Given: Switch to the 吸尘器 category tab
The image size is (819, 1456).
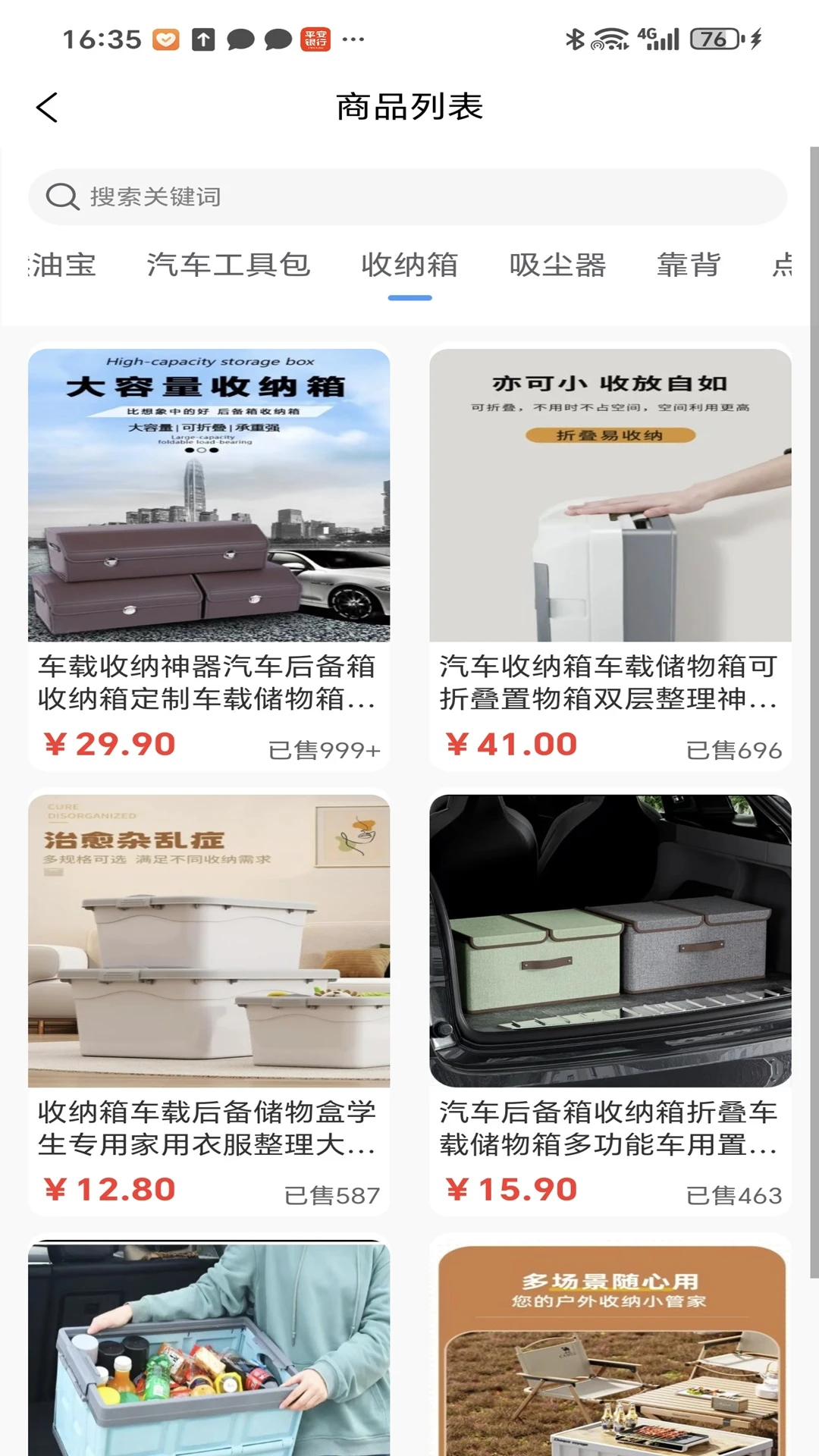Looking at the screenshot, I should click(559, 266).
